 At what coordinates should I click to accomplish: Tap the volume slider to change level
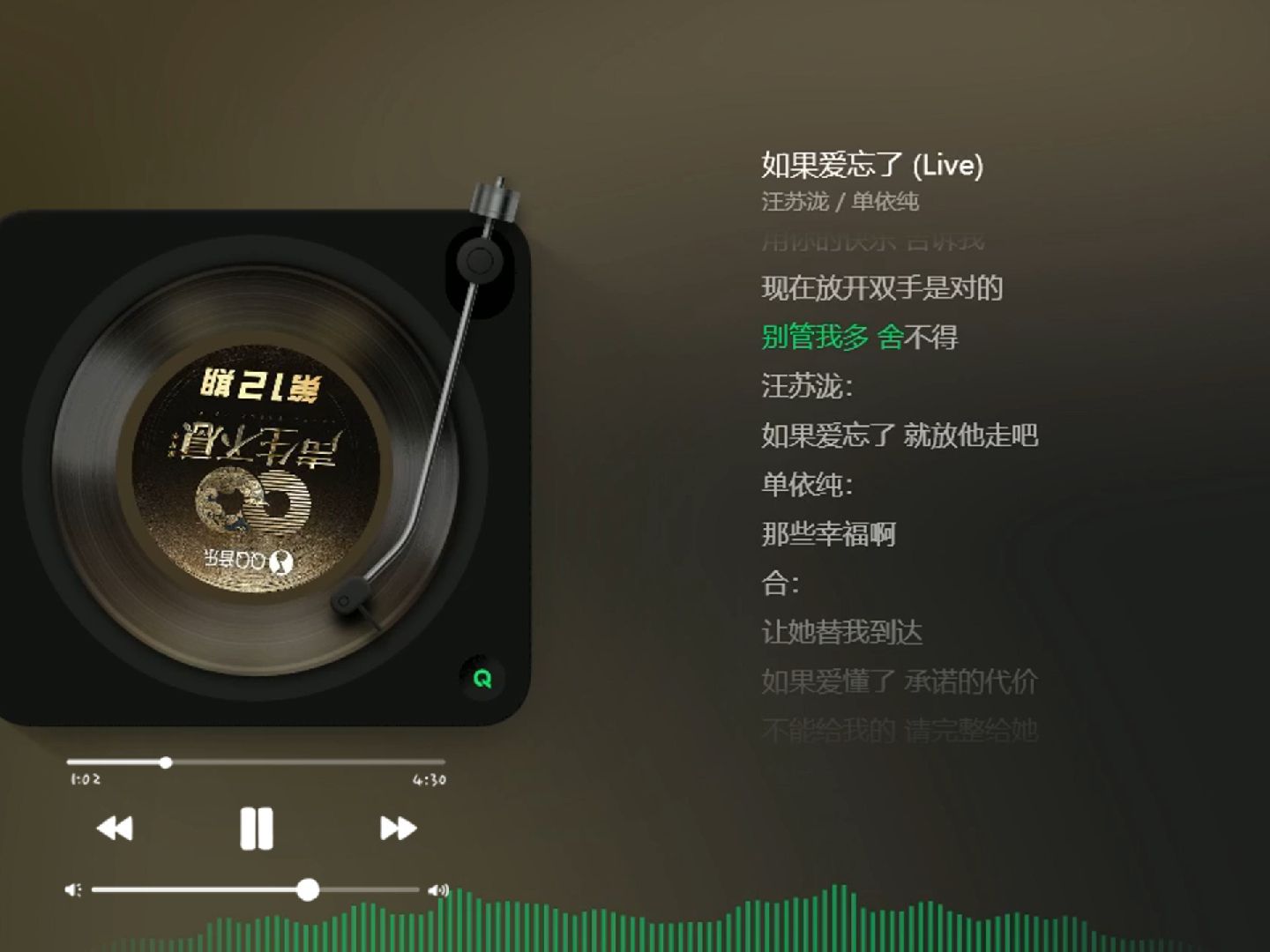(255, 889)
